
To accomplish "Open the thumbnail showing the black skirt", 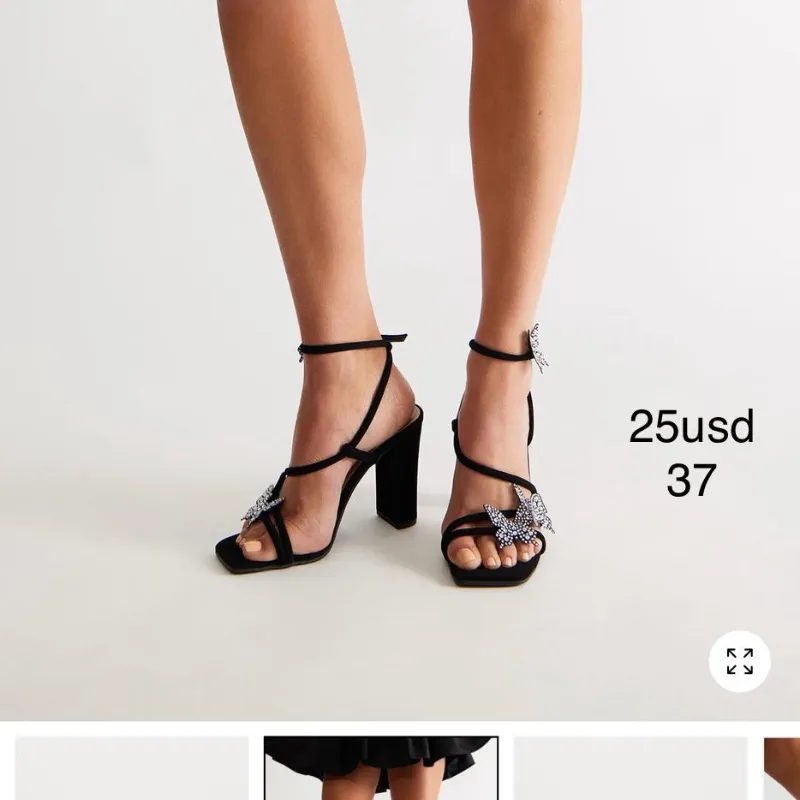I will [x=381, y=769].
